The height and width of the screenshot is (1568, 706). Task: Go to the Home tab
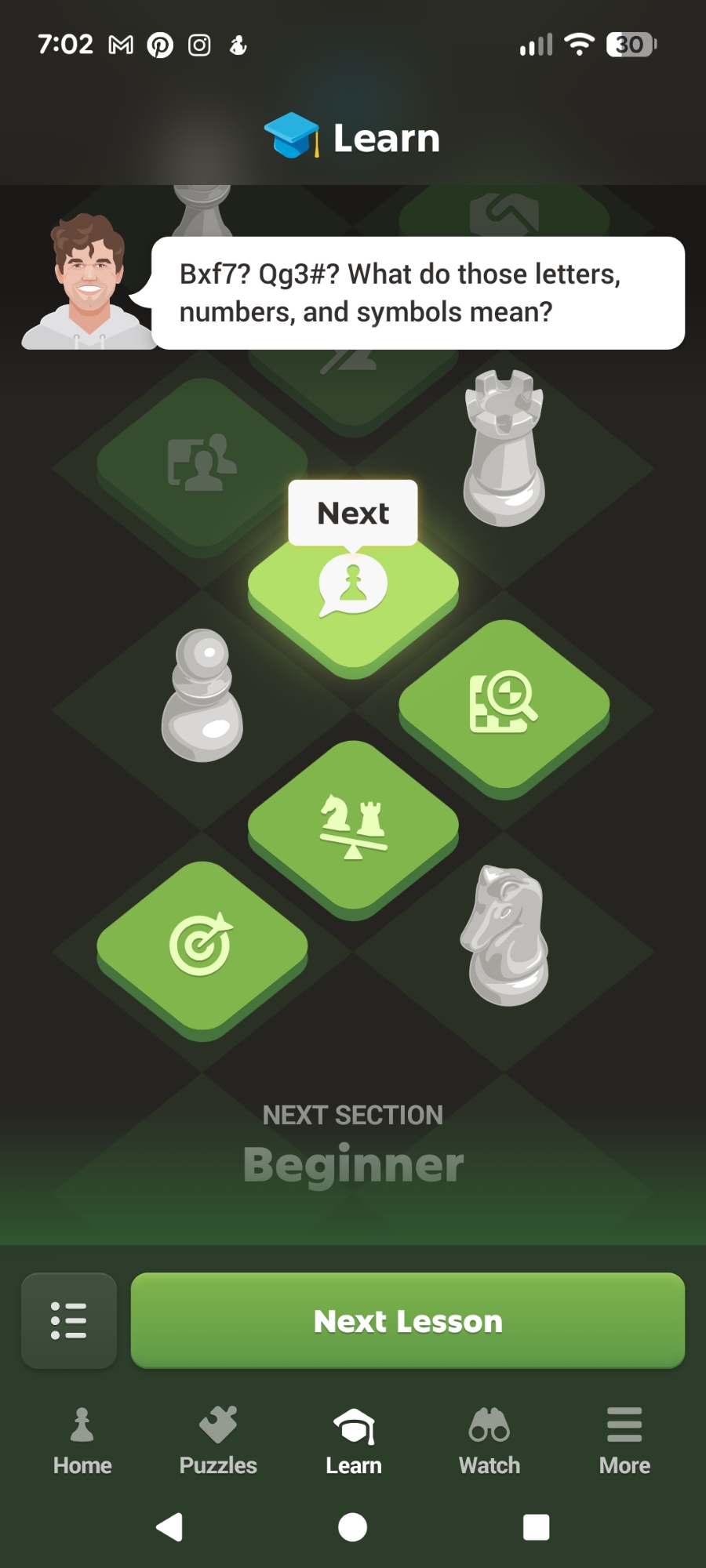[82, 1441]
